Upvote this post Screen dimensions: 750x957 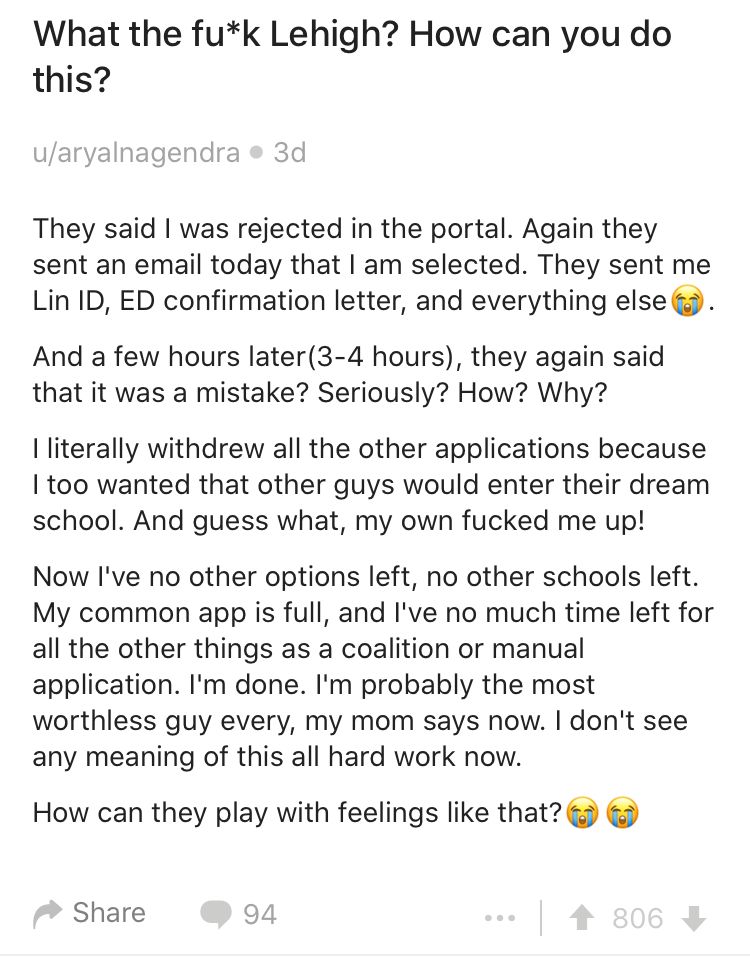[x=582, y=917]
